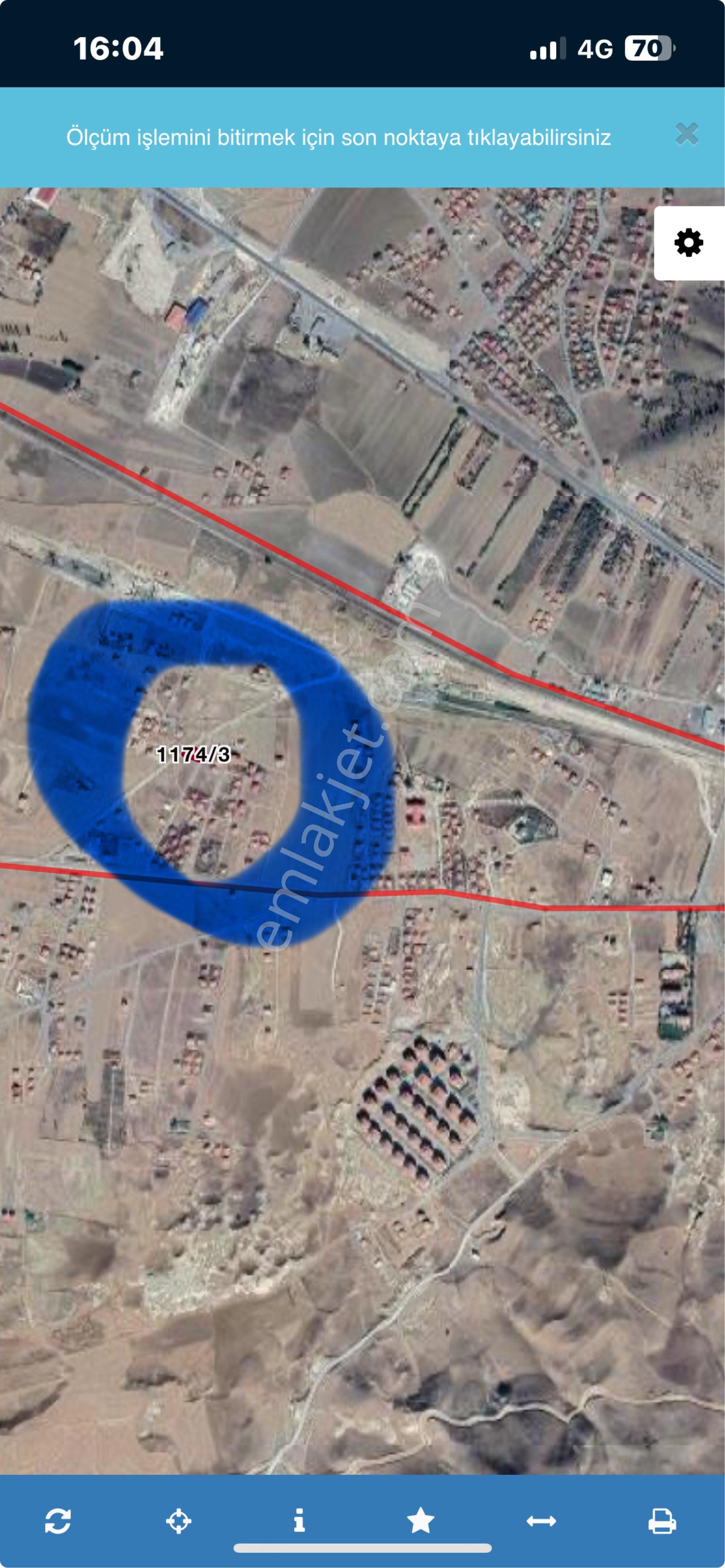Dismiss the measurement hint banner
This screenshot has height=1568, width=725.
click(x=687, y=134)
